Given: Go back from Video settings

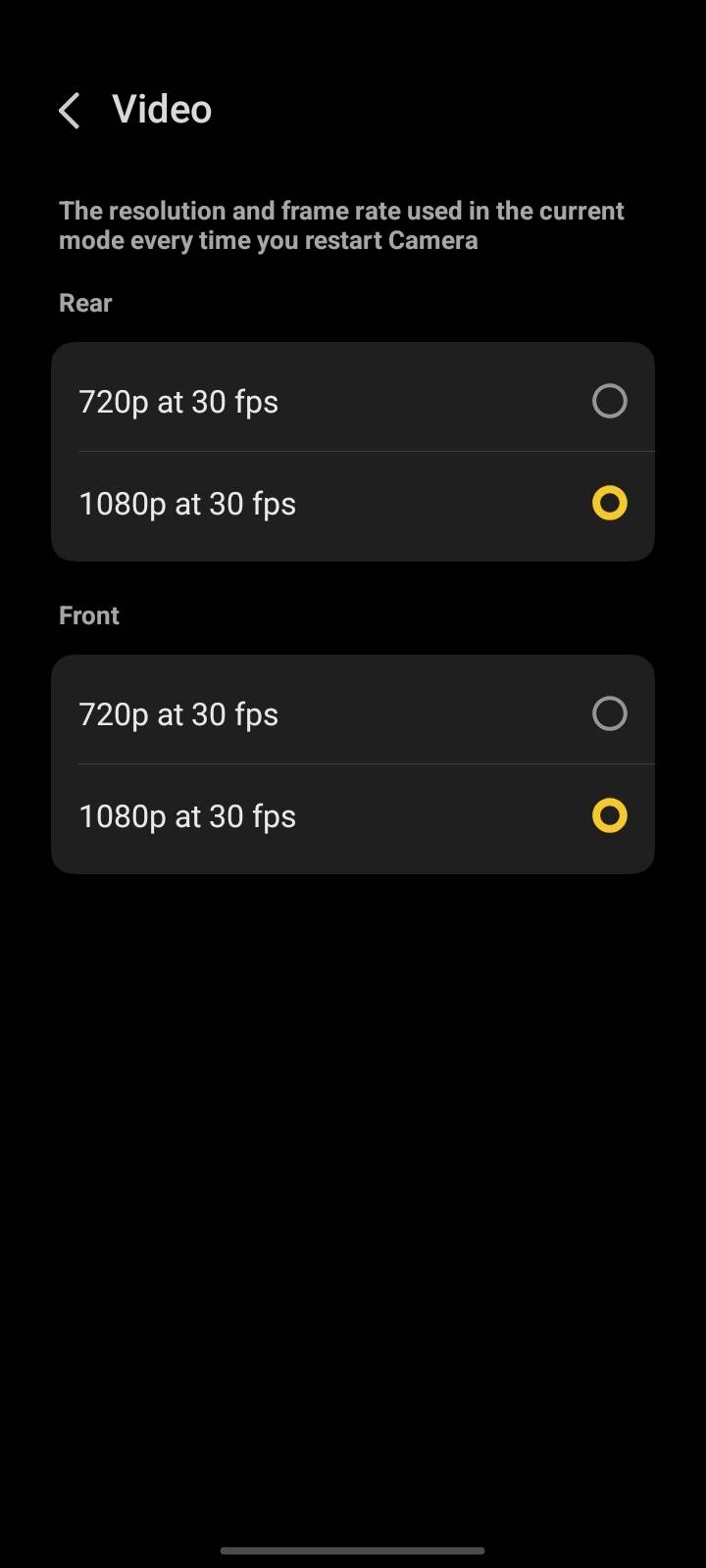Looking at the screenshot, I should click(70, 111).
